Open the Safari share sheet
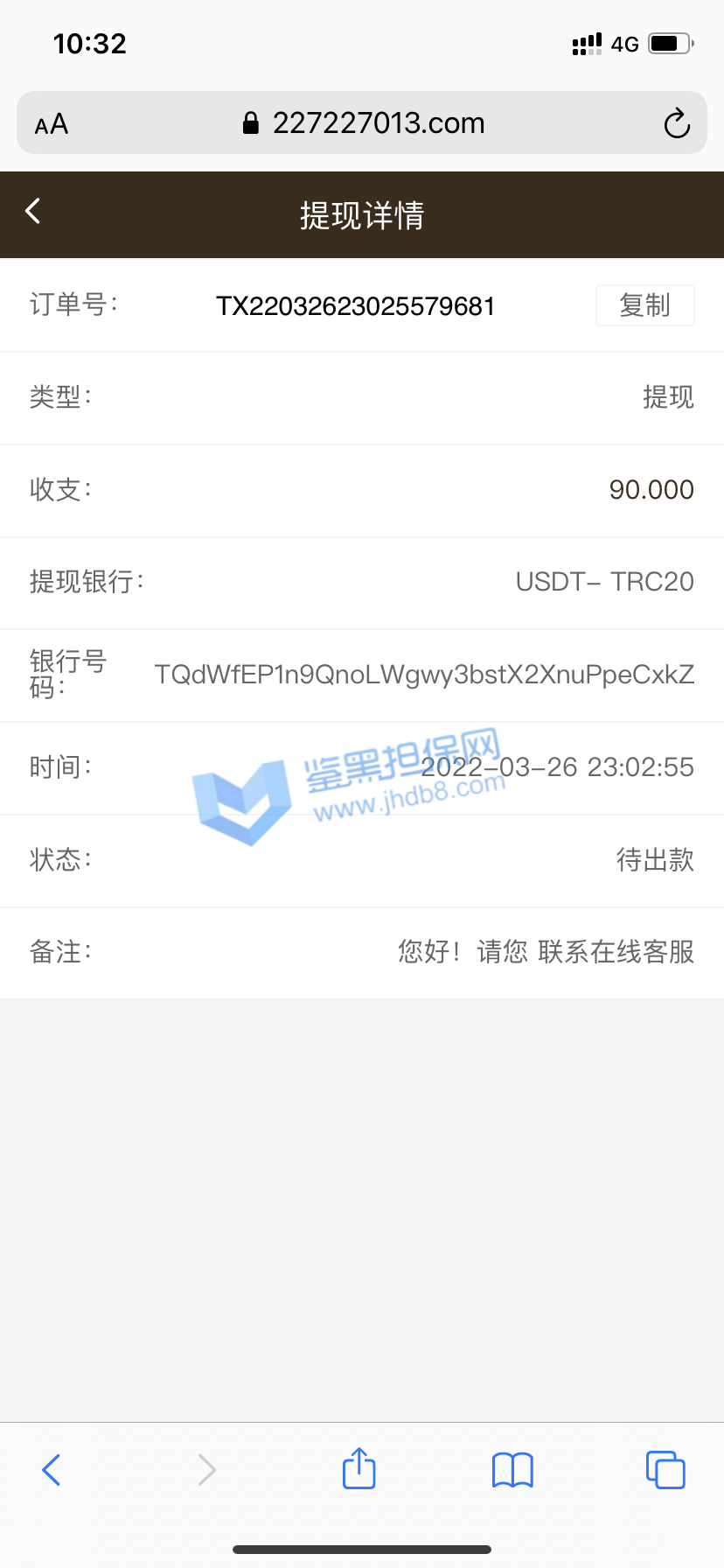The image size is (724, 1568). (359, 1468)
